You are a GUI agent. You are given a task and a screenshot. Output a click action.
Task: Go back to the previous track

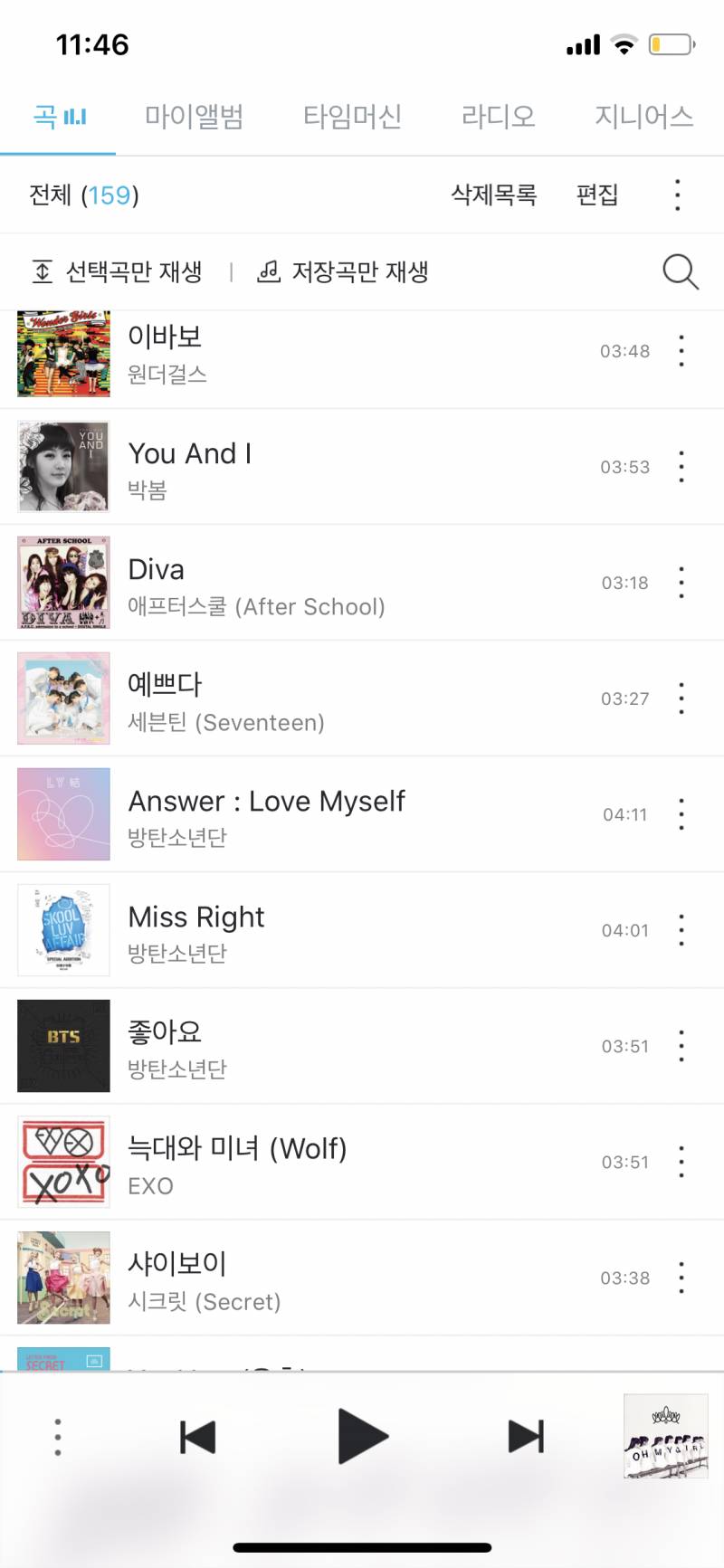pos(198,1436)
